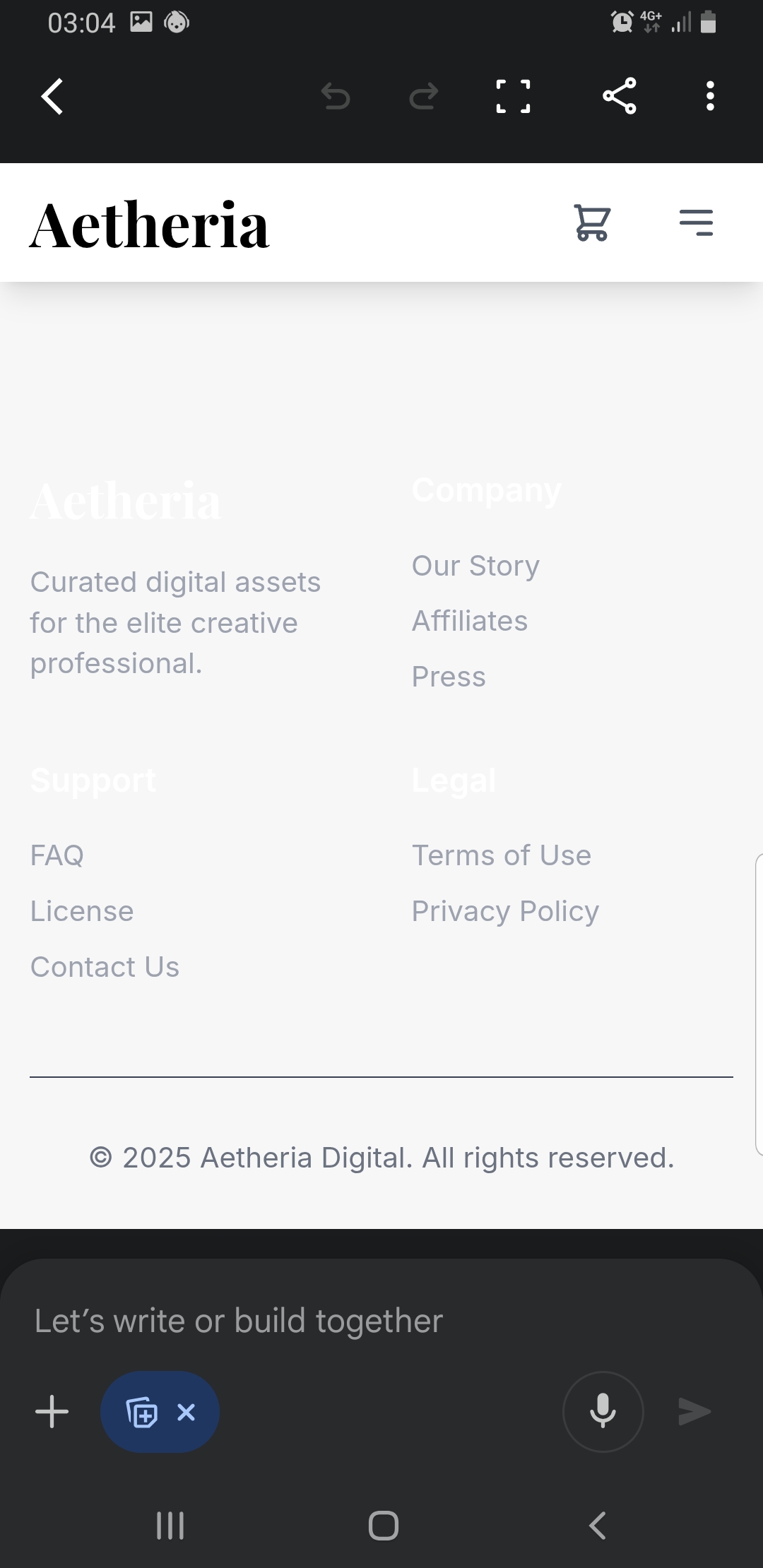The width and height of the screenshot is (763, 1568).
Task: Share this canvas preview
Action: coord(620,96)
